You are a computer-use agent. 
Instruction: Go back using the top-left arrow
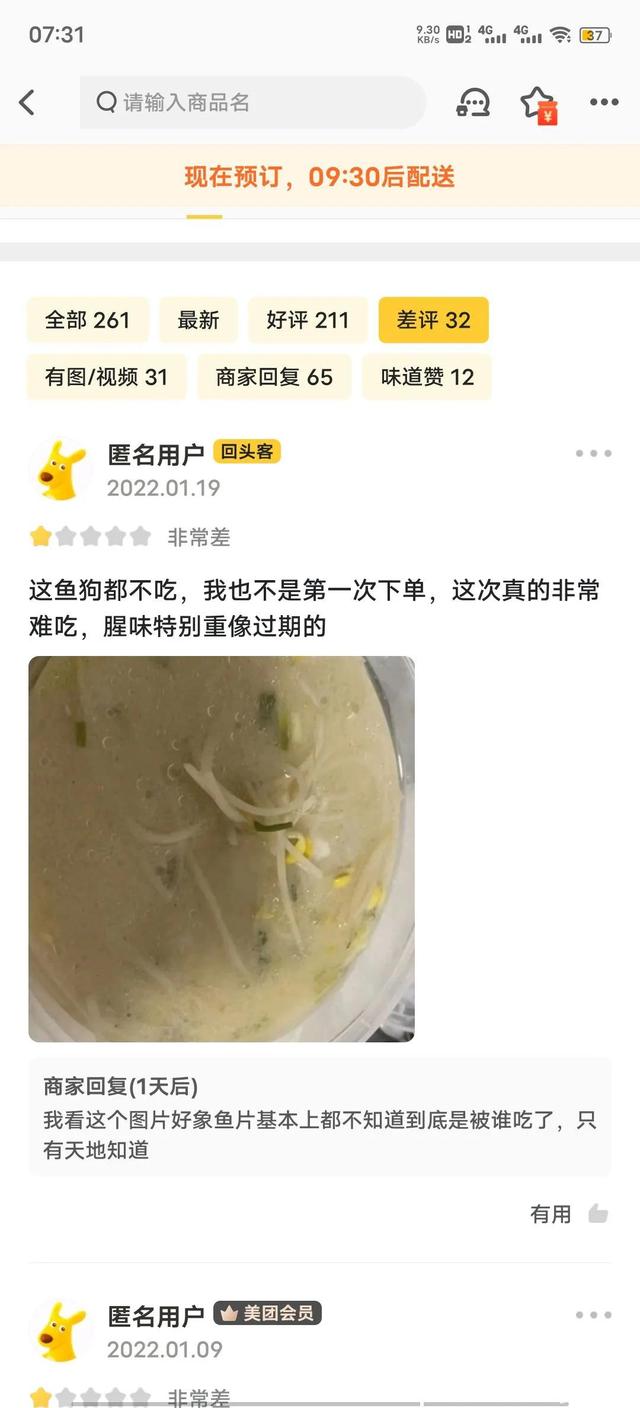[27, 102]
